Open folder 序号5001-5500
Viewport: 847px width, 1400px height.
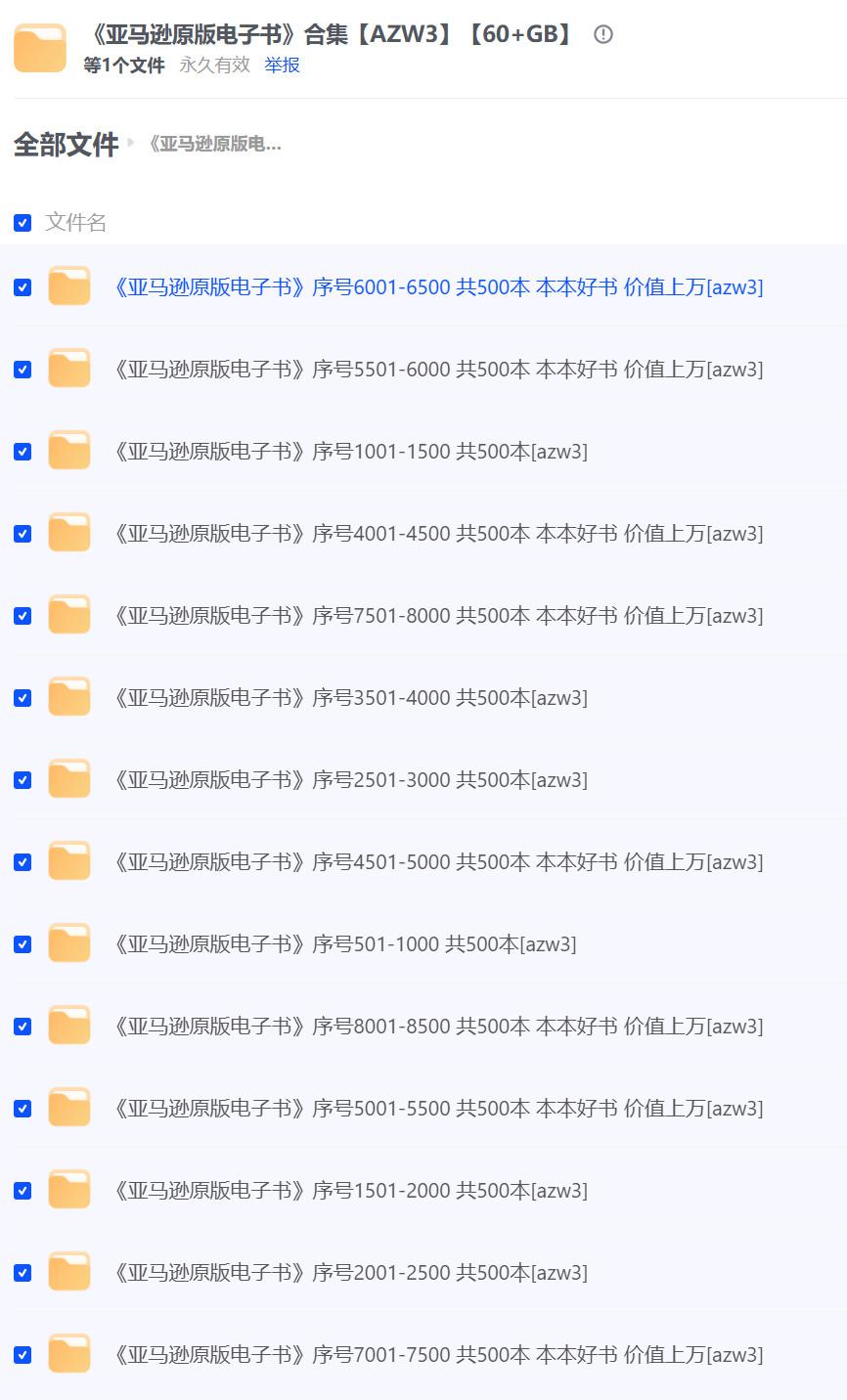pos(438,1109)
